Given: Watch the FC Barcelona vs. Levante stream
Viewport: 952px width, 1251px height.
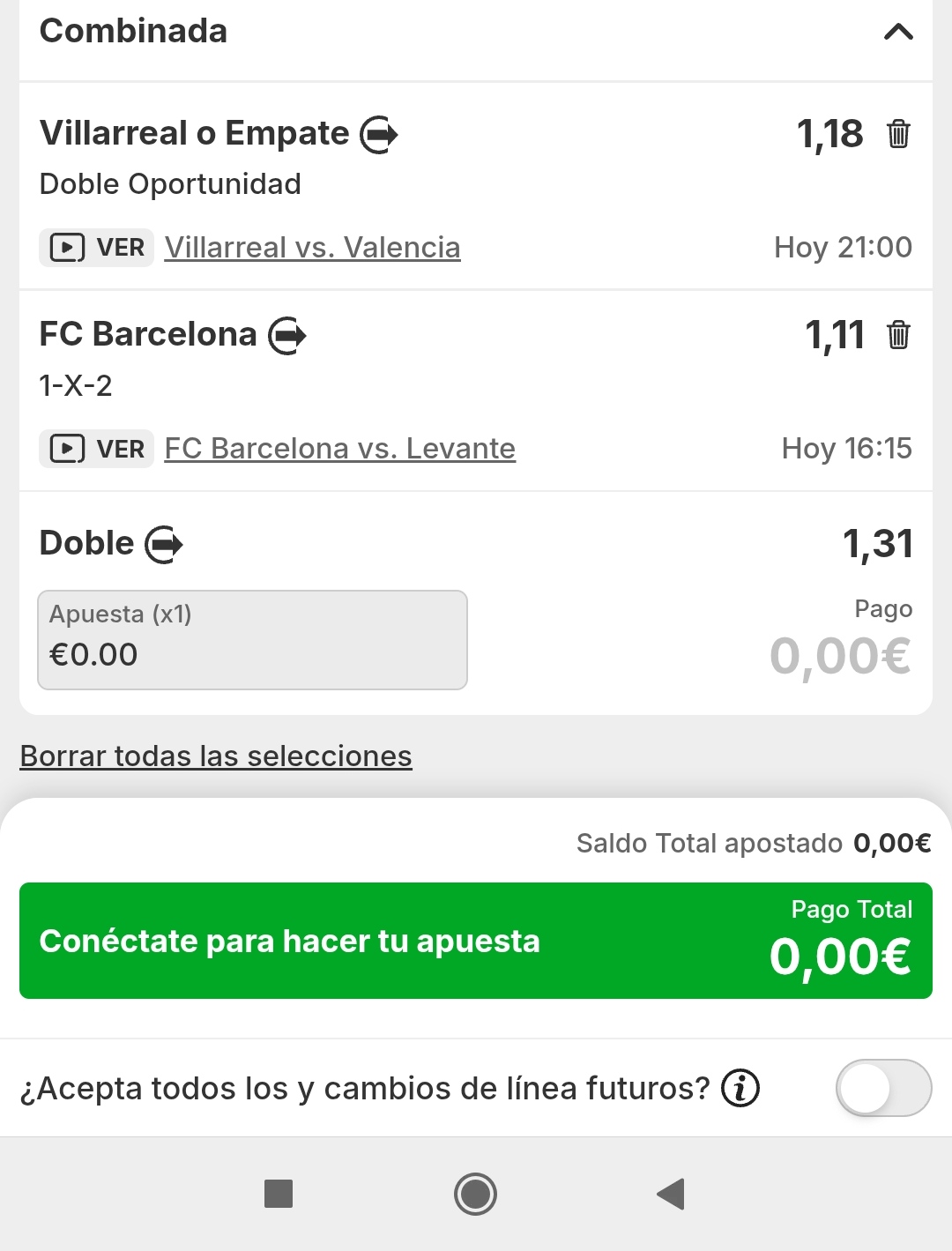Looking at the screenshot, I should (x=97, y=449).
